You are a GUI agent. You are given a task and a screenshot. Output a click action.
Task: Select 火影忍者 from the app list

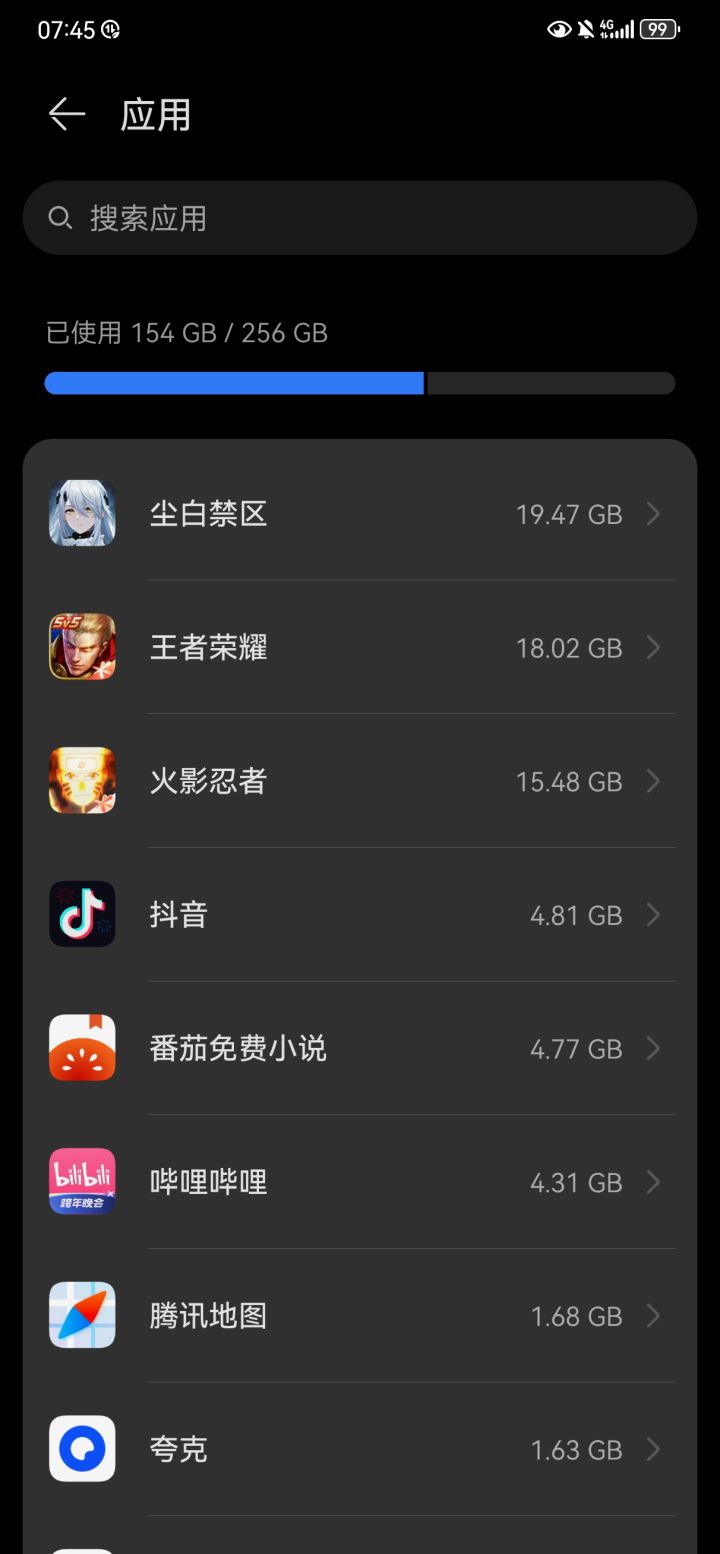360,781
